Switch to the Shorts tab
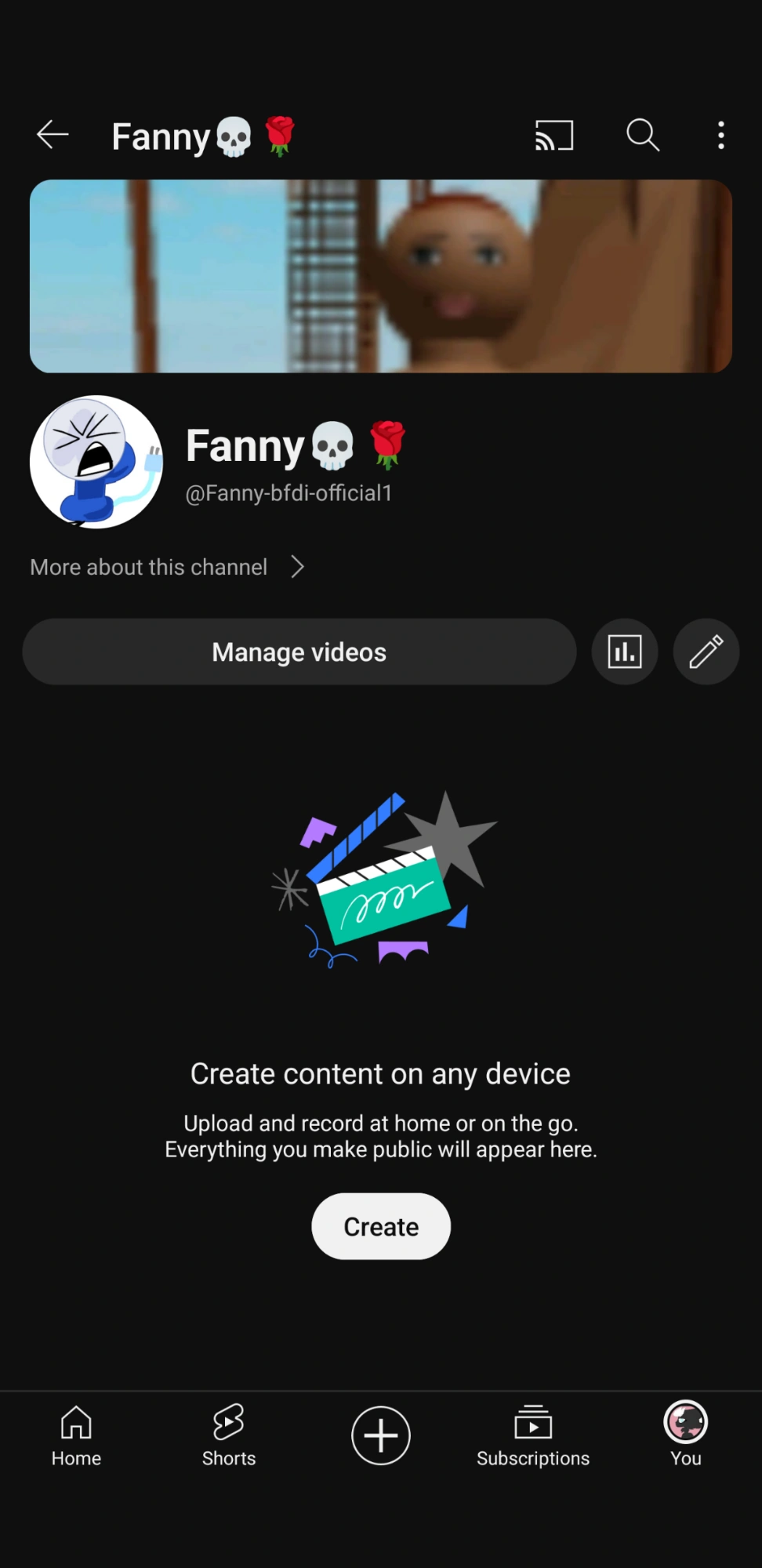This screenshot has height=1568, width=762. click(x=229, y=1435)
